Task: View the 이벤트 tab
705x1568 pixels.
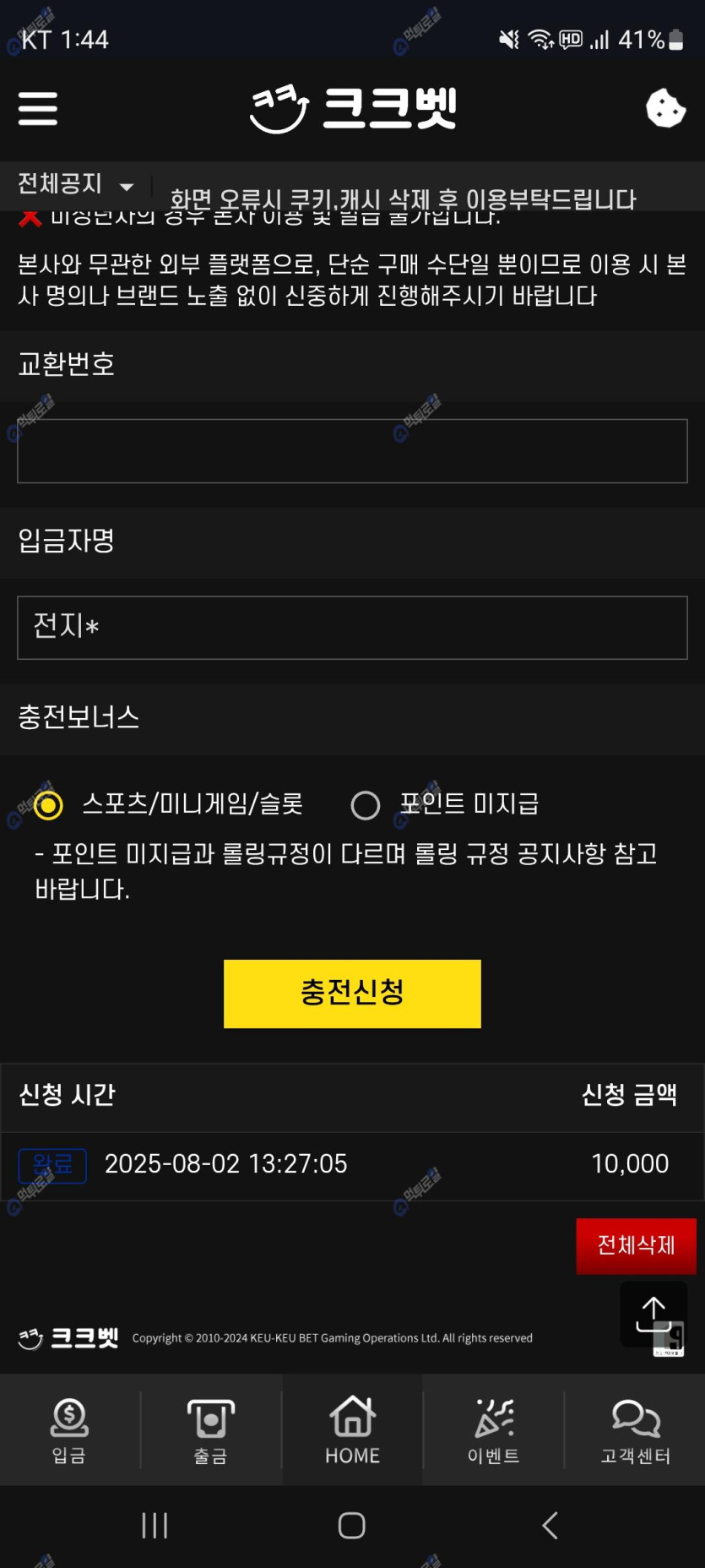Action: pos(494,1430)
